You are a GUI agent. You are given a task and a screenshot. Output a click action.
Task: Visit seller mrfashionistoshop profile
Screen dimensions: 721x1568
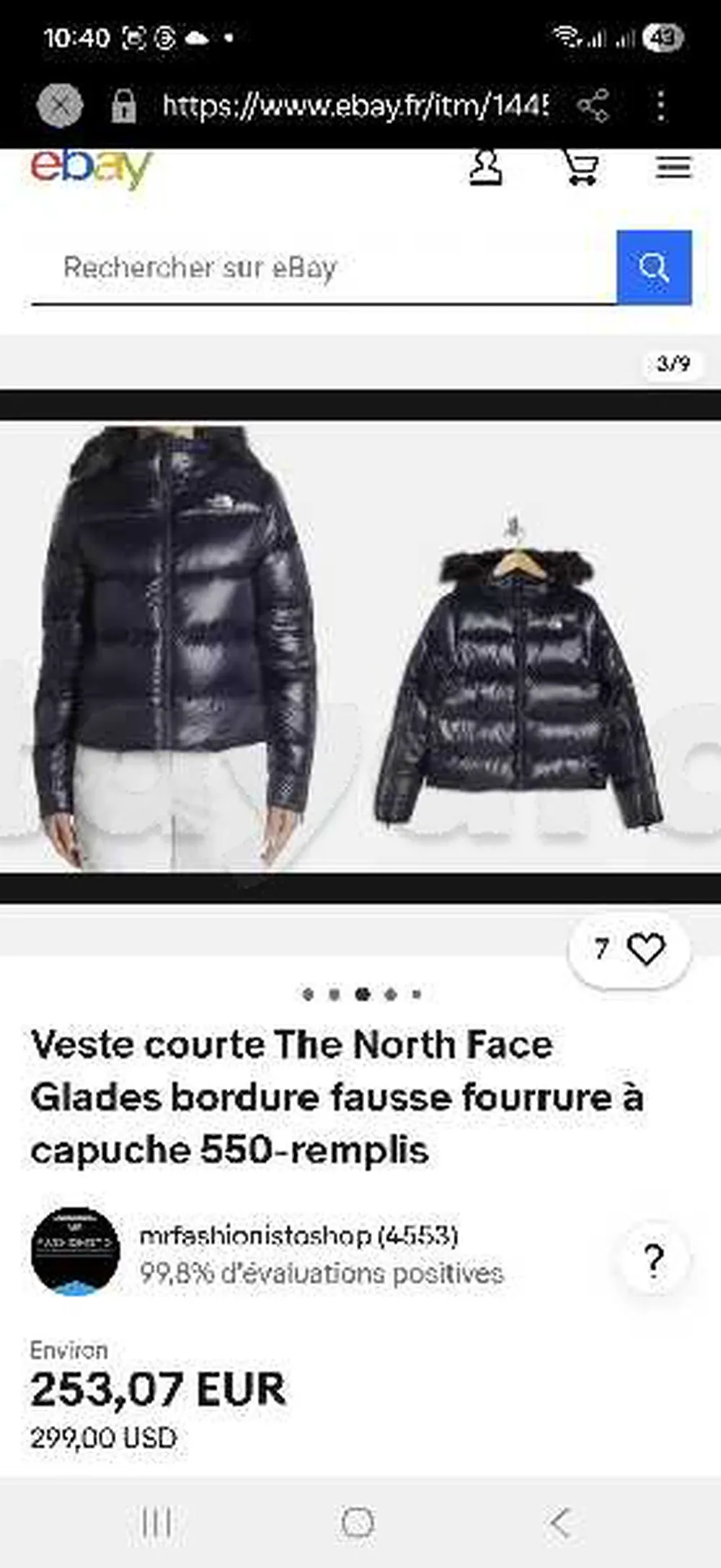coord(298,1236)
